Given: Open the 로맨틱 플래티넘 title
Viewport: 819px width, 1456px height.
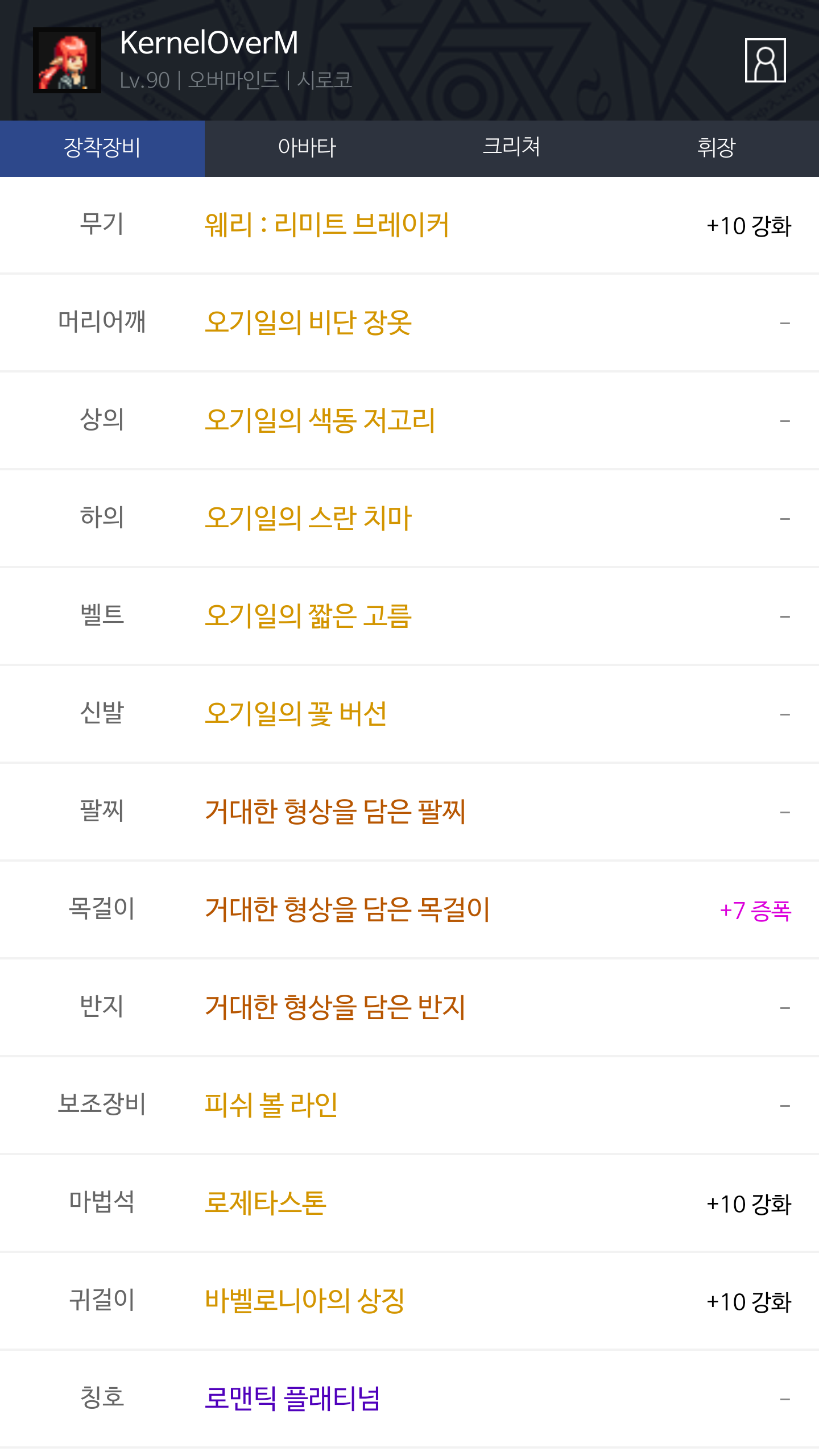Looking at the screenshot, I should (292, 1399).
